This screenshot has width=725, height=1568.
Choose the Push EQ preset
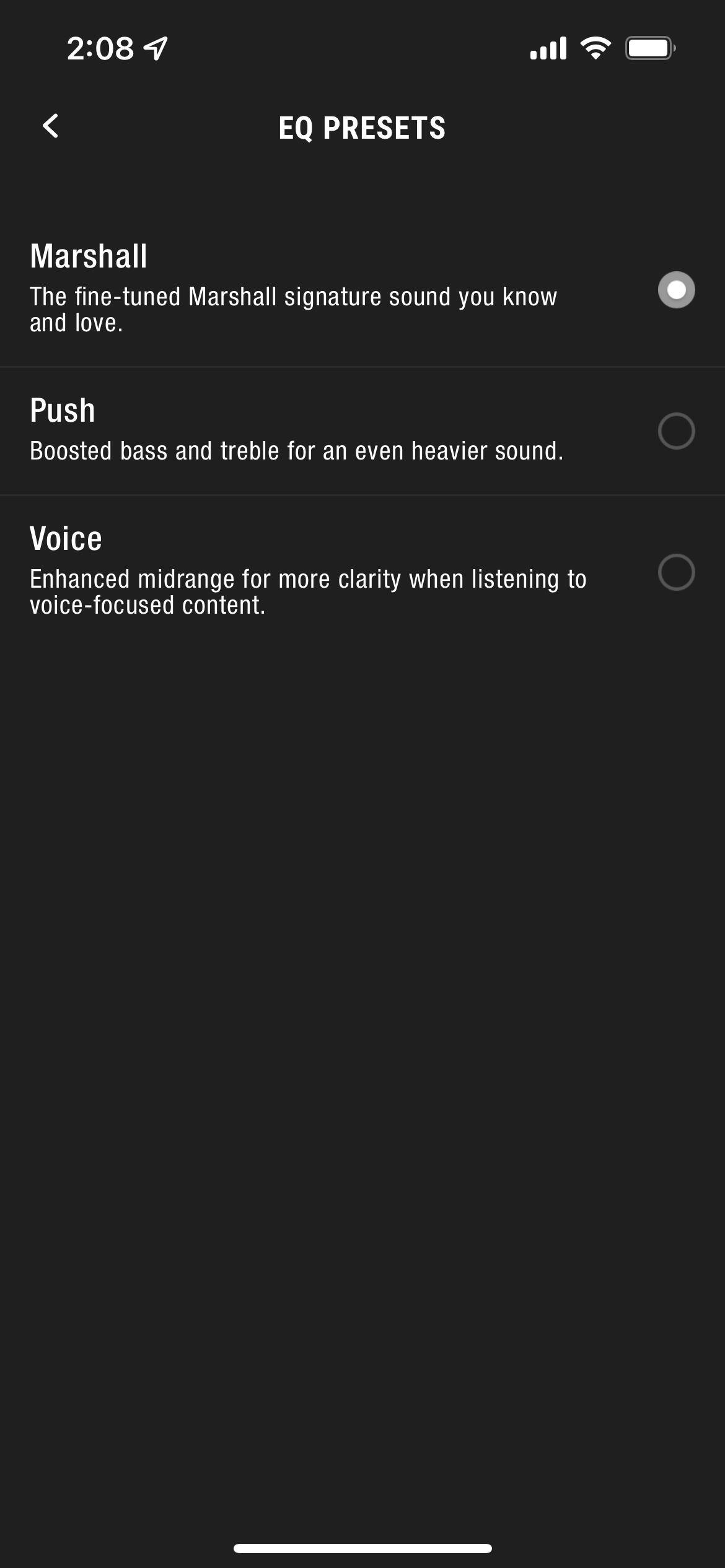tap(676, 431)
